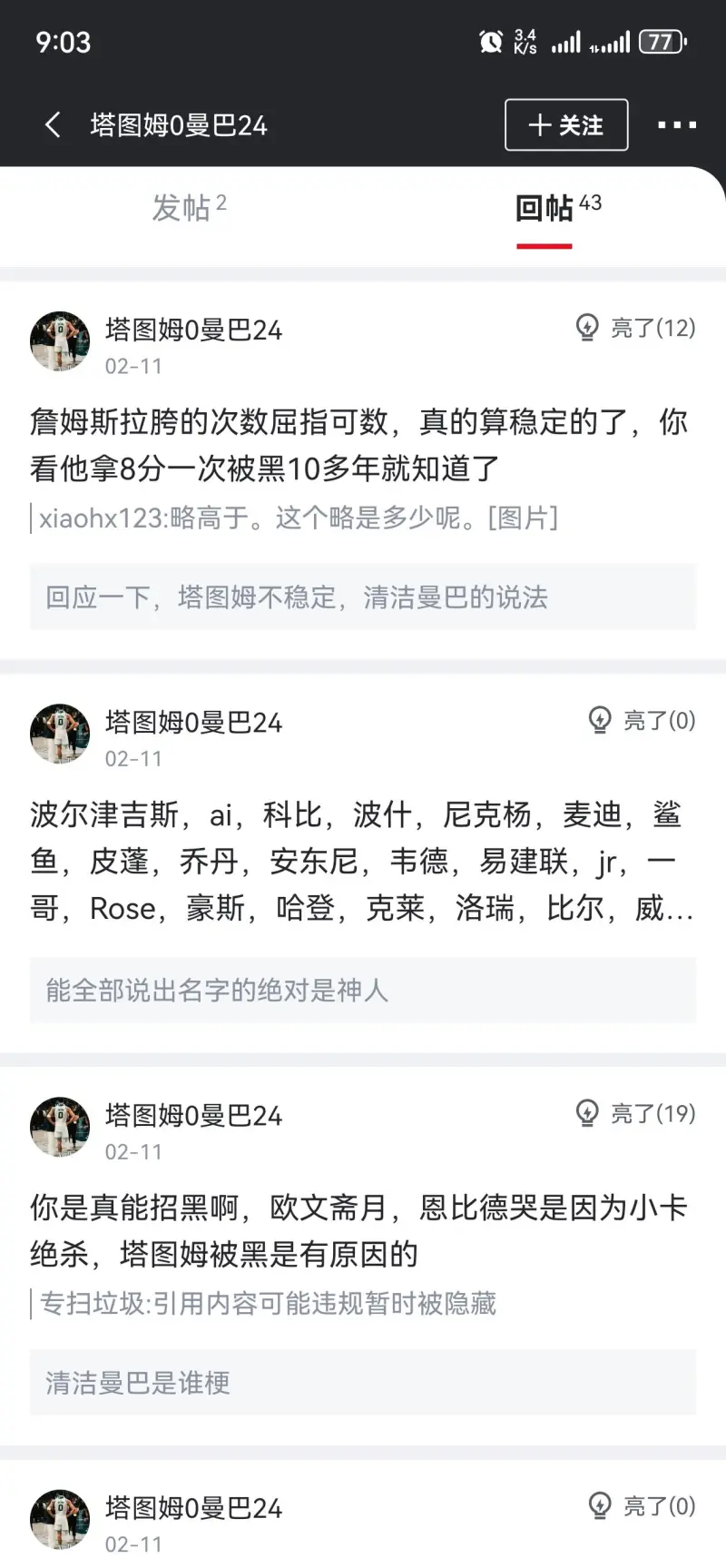Open the reply listing 波尔津吉斯, ai, 科比

[x=358, y=861]
